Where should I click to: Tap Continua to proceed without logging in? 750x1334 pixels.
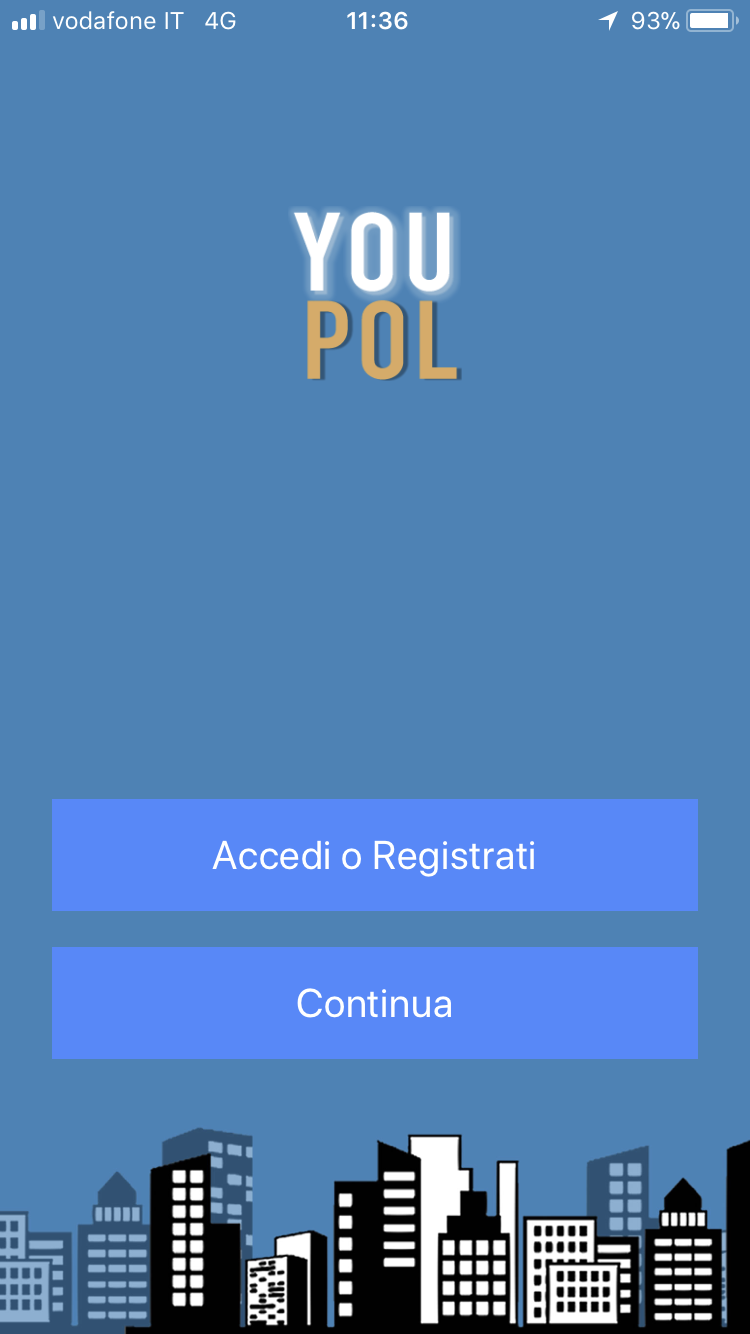375,1003
